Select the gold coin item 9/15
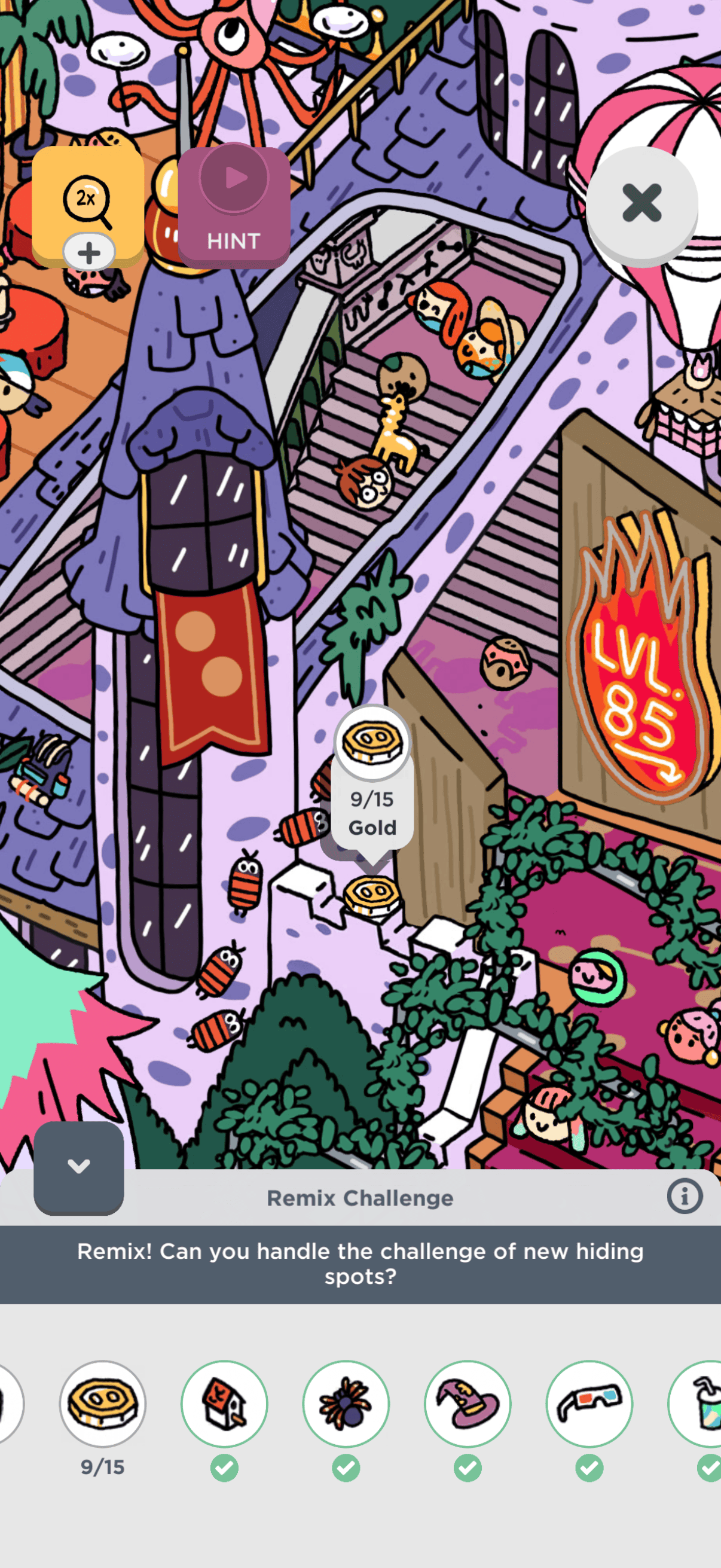The height and width of the screenshot is (1568, 721). [102, 1403]
